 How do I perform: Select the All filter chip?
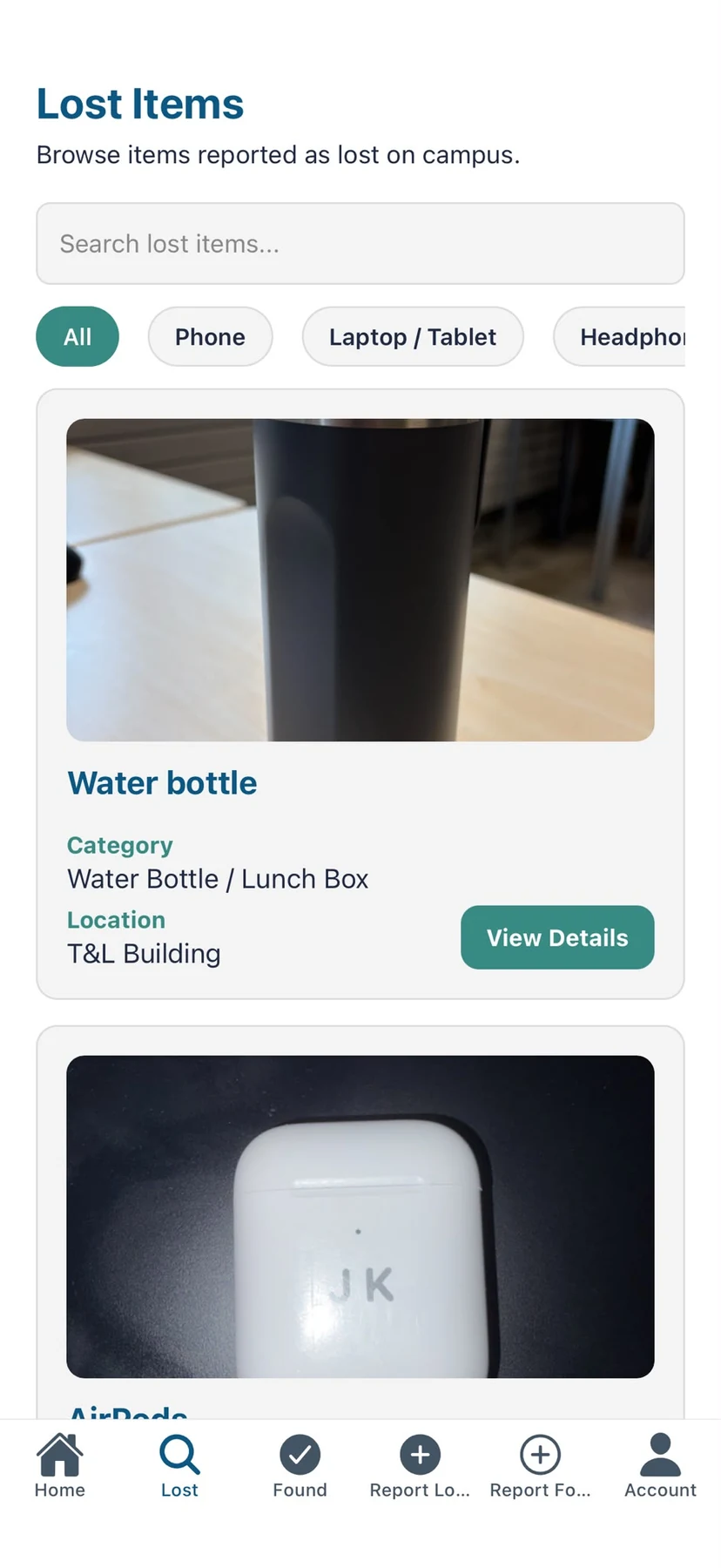pyautogui.click(x=77, y=336)
